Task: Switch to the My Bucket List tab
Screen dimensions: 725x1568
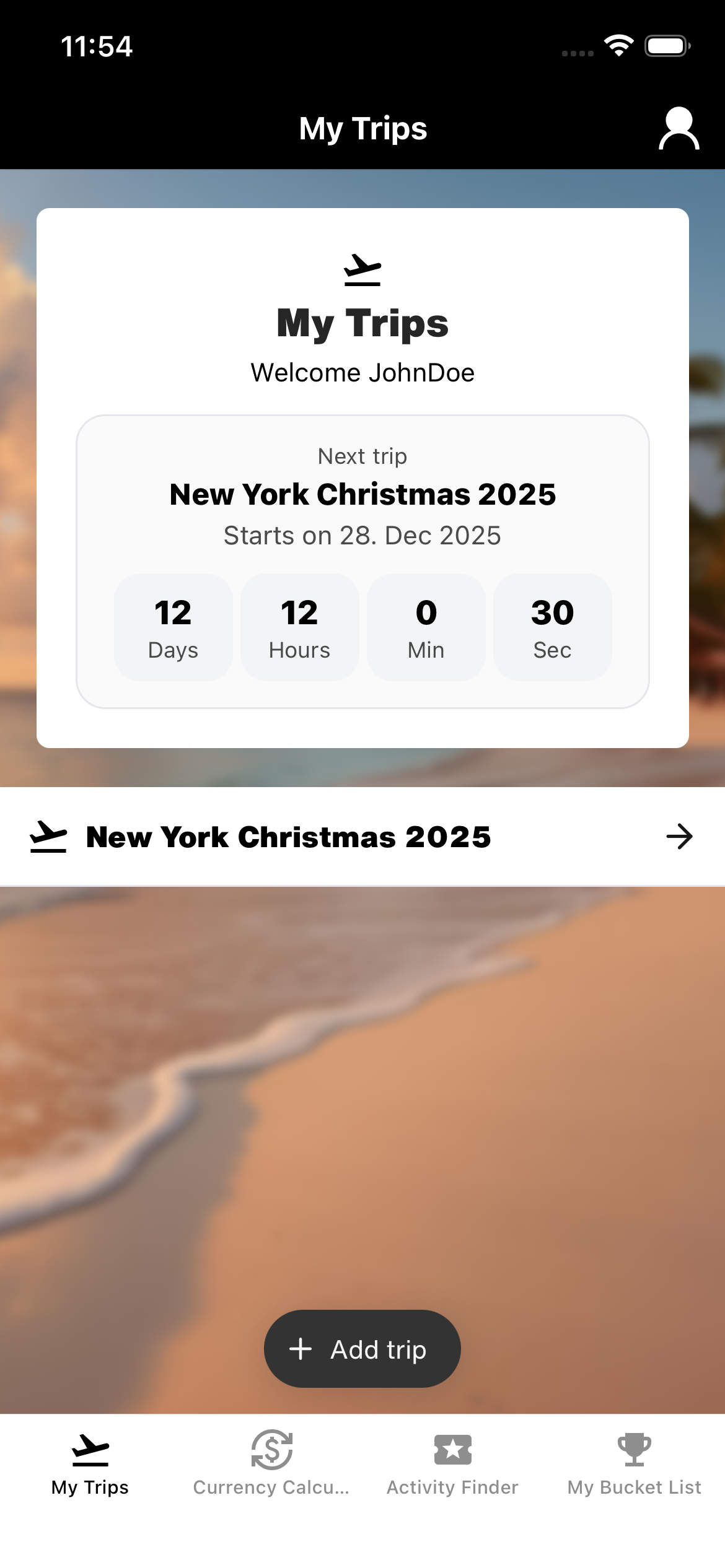Action: pyautogui.click(x=634, y=1468)
